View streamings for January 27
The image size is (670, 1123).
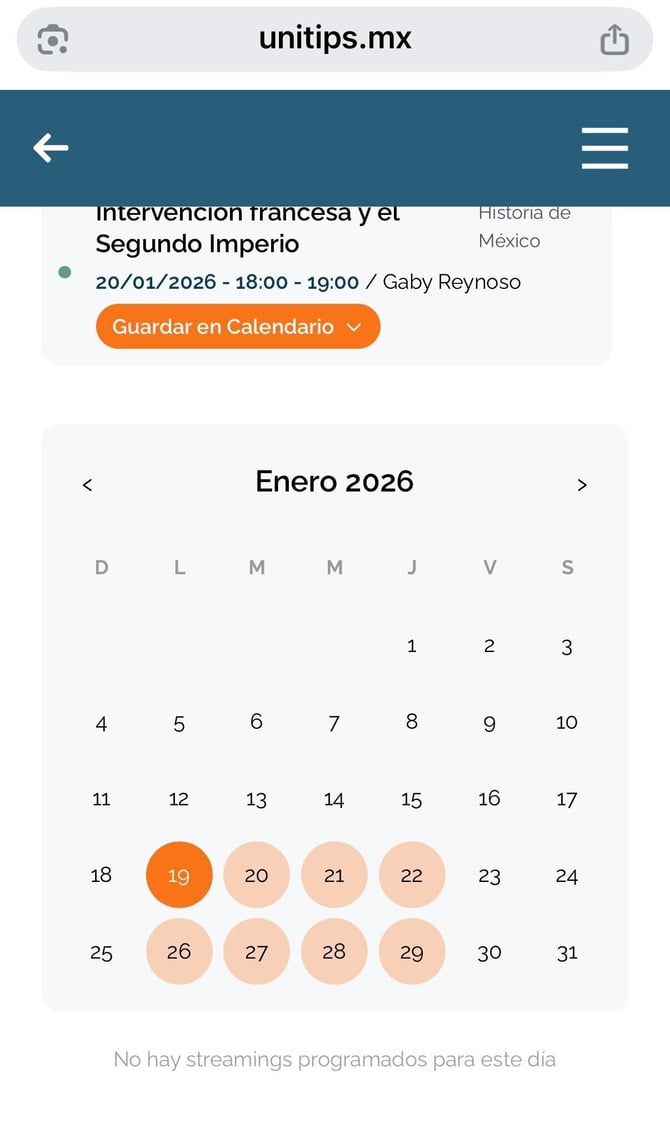256,951
